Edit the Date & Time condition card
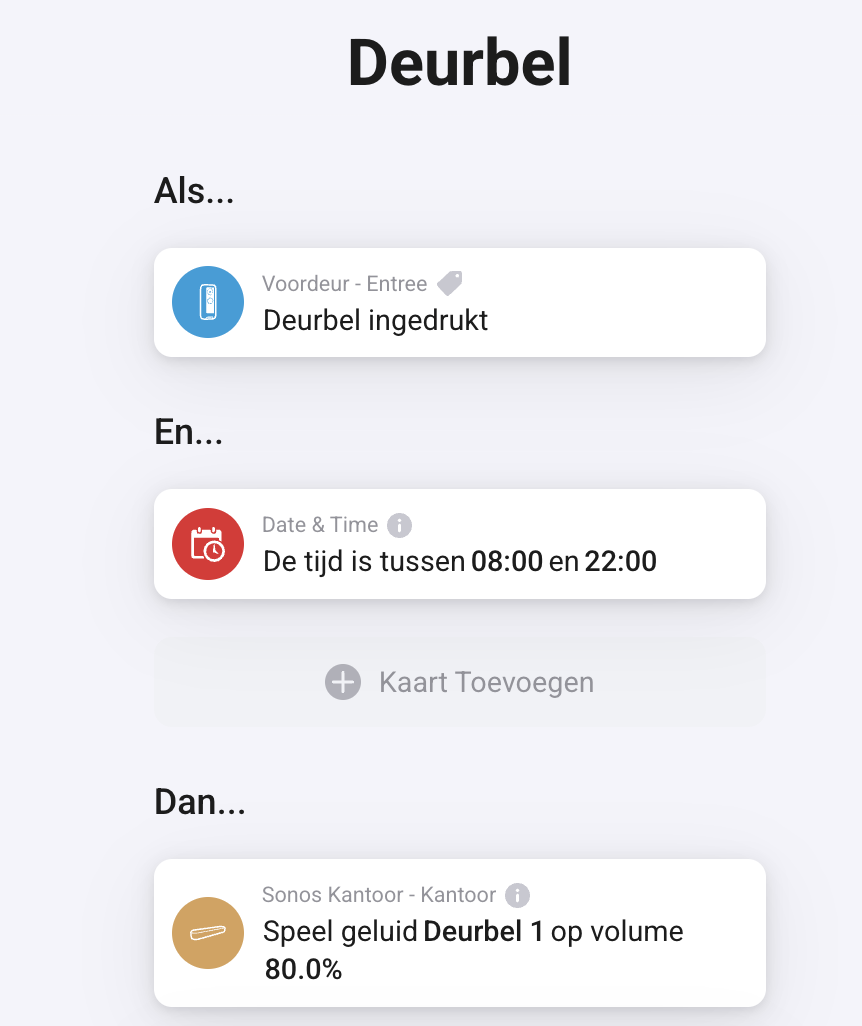 (459, 545)
